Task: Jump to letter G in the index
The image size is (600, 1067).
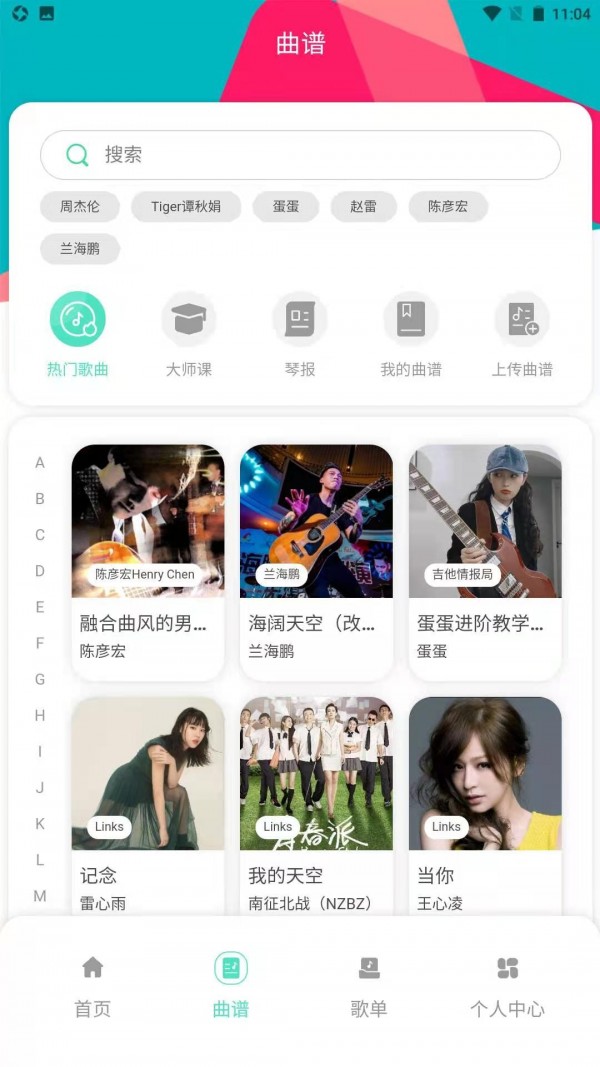Action: pyautogui.click(x=40, y=679)
